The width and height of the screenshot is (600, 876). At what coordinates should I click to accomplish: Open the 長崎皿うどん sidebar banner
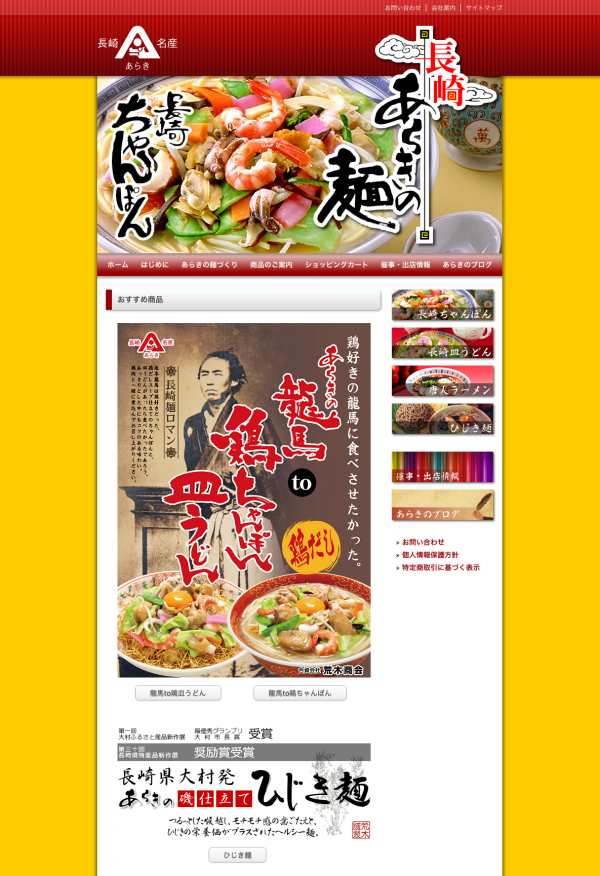click(442, 343)
